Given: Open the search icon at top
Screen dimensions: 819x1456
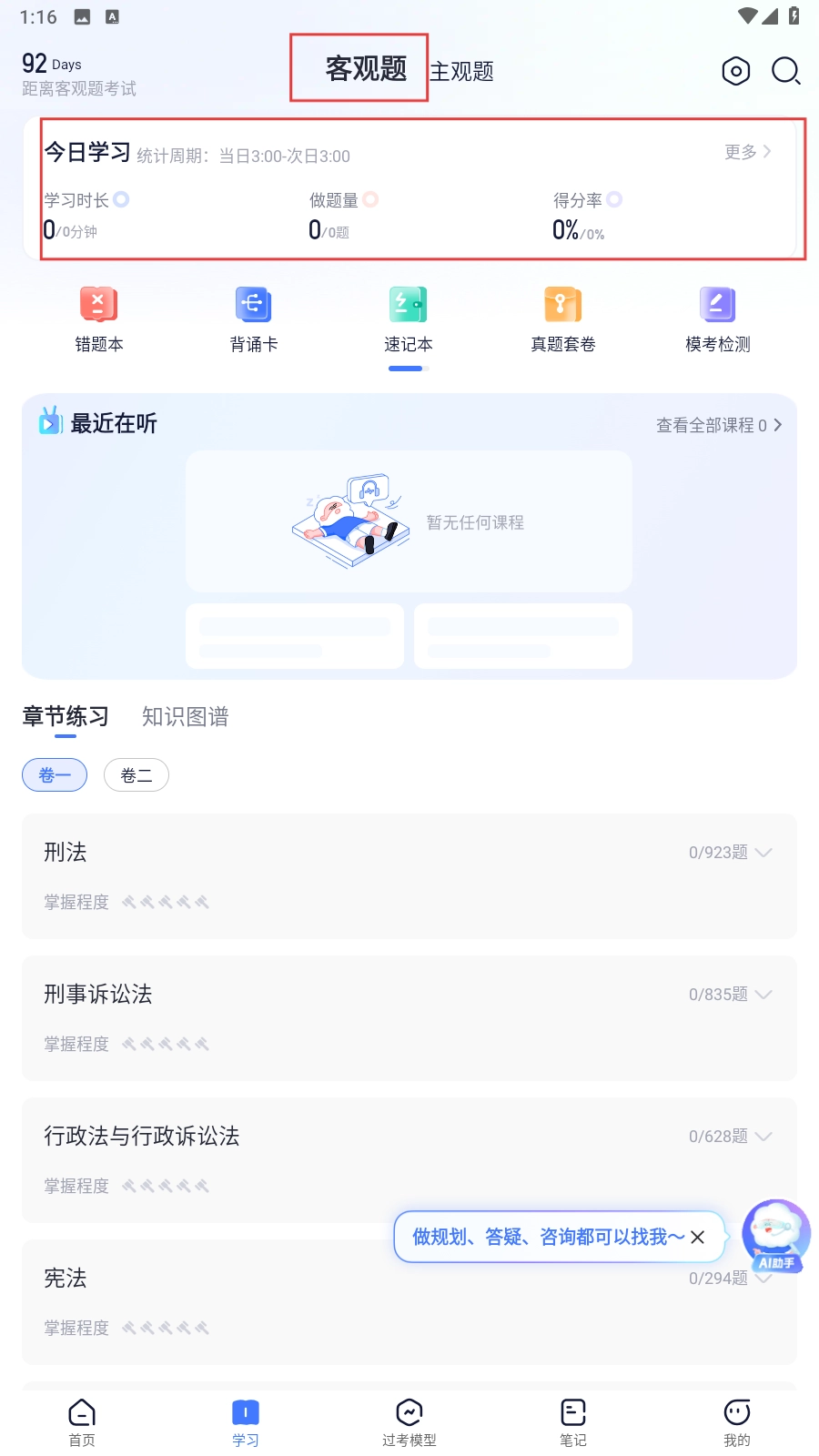Looking at the screenshot, I should (785, 71).
